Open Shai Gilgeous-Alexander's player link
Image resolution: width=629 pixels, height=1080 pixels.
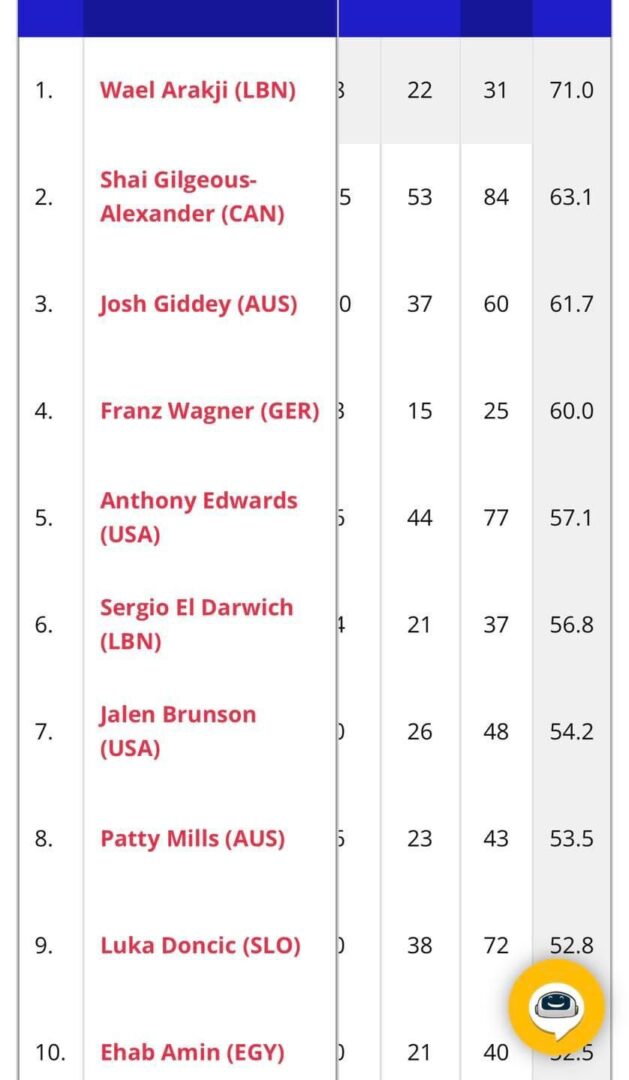(x=192, y=197)
